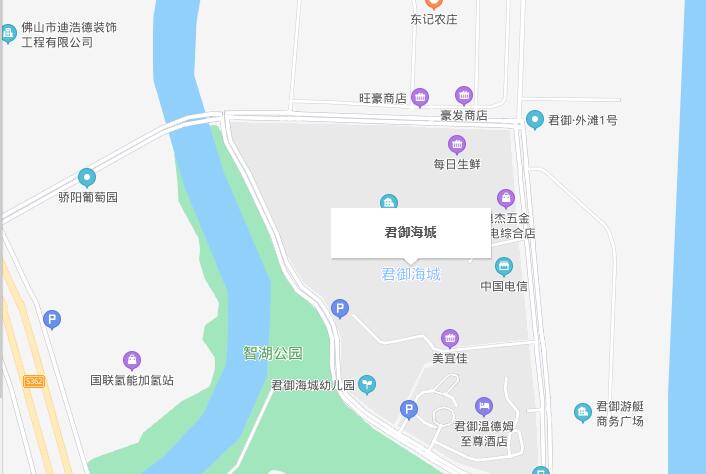Select the 君御海城幼儿园 marker
Screen dimensions: 706x474
tap(368, 384)
